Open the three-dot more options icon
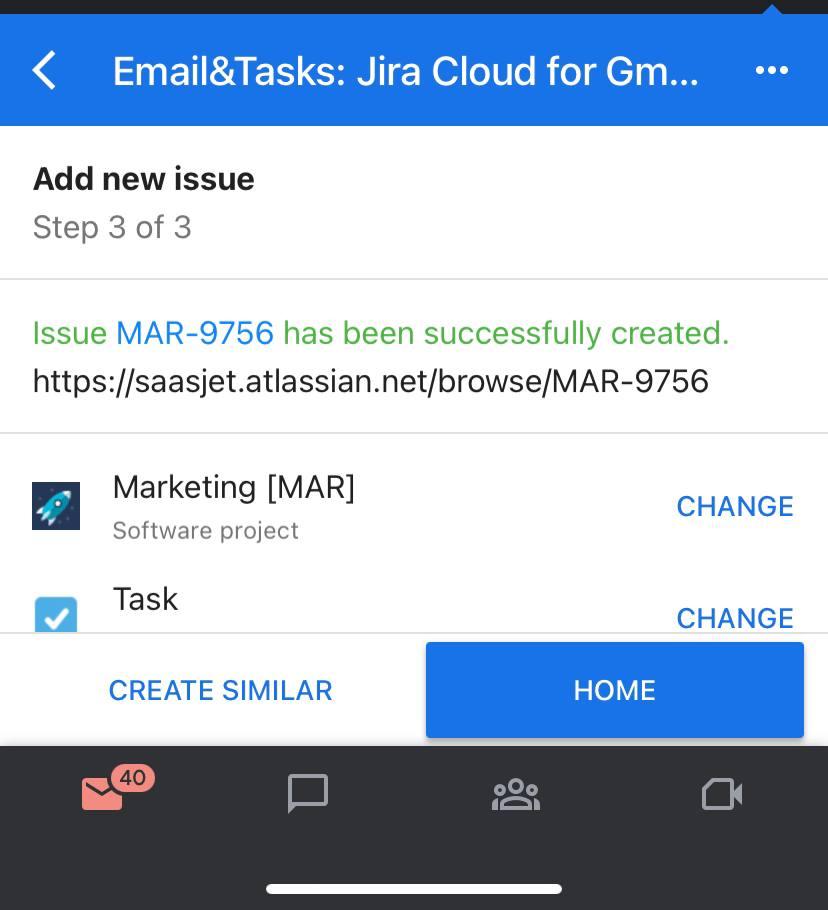This screenshot has width=828, height=910. (x=771, y=70)
